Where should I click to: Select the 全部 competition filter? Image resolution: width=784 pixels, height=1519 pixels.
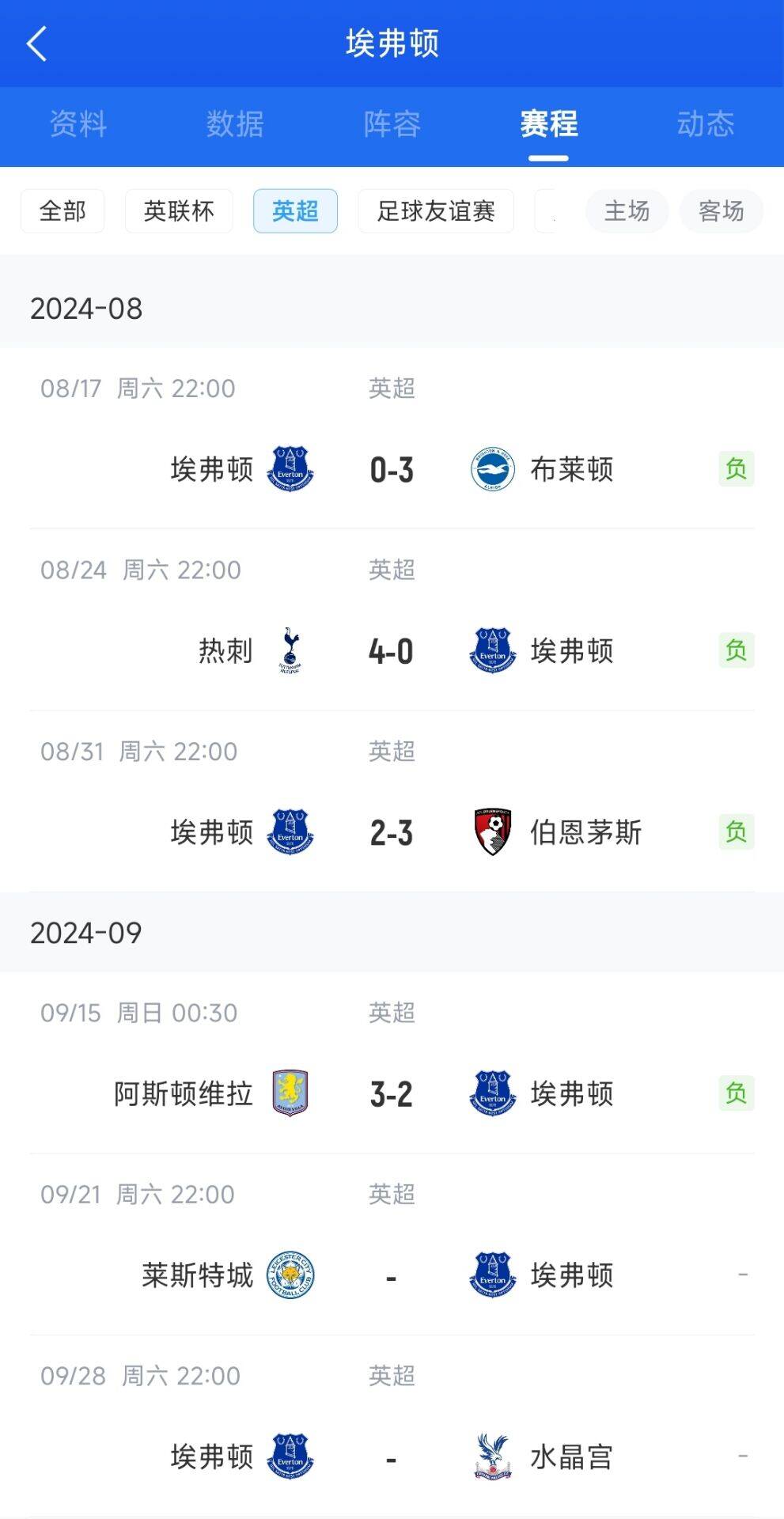tap(62, 211)
